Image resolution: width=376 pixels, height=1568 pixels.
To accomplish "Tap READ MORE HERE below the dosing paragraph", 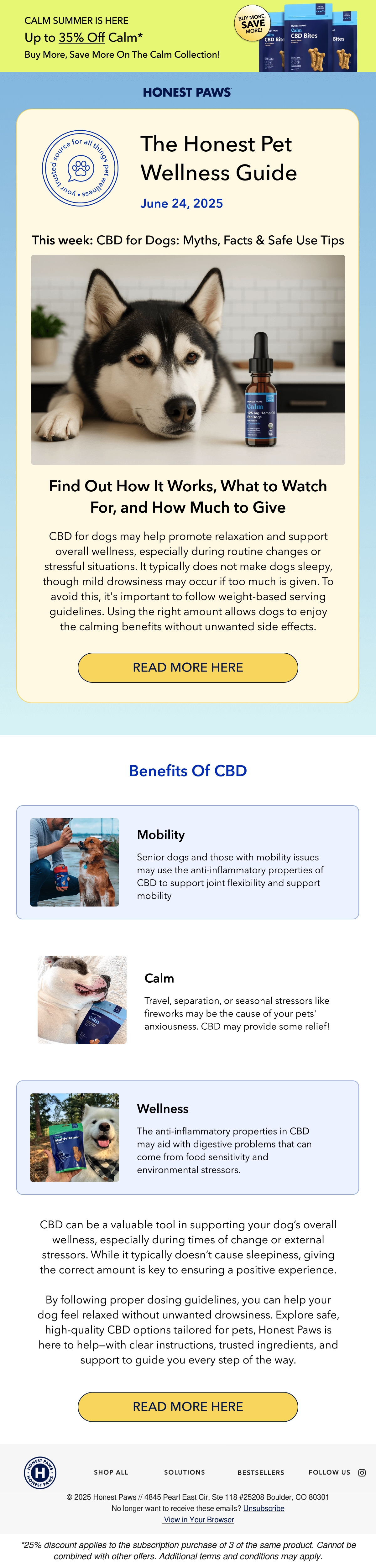I will [187, 1406].
